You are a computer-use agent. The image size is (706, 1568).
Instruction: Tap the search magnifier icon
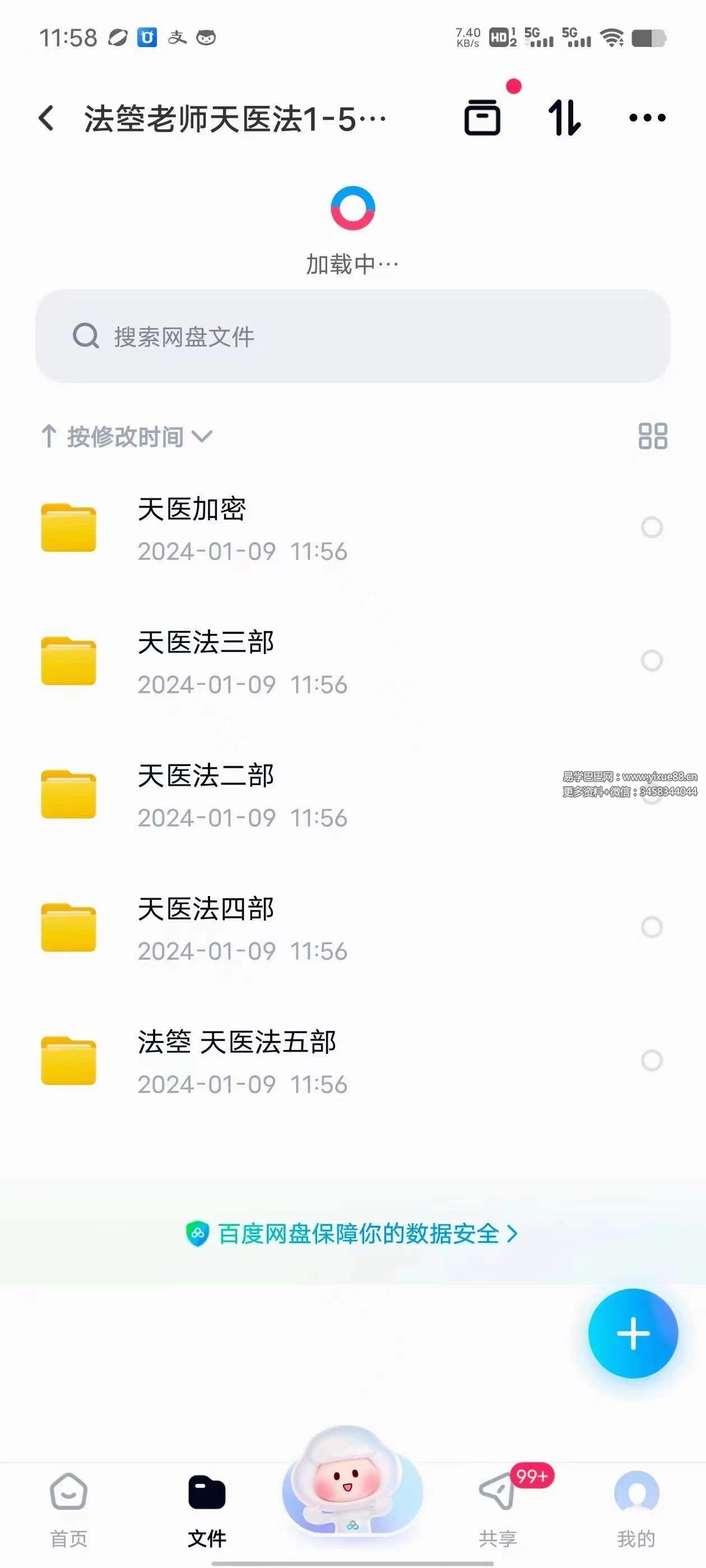[85, 337]
